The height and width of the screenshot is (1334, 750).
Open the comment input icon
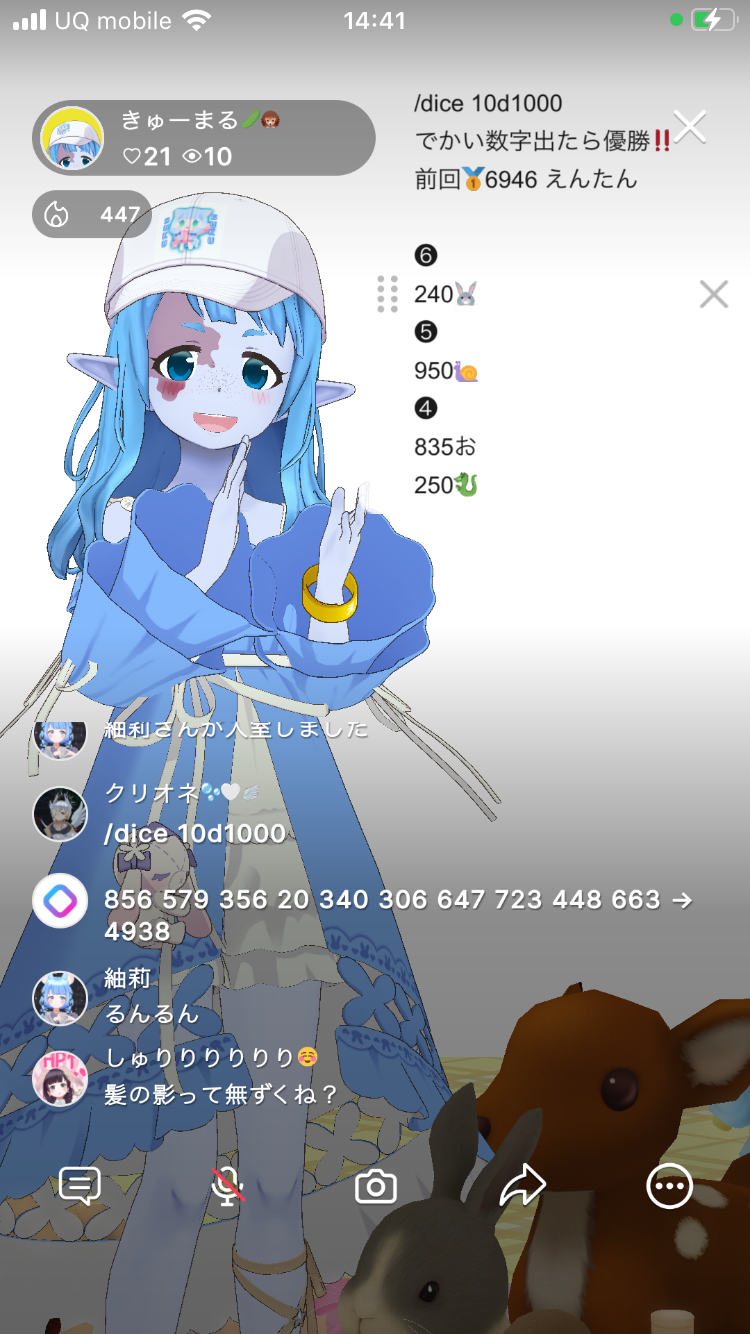click(80, 1186)
